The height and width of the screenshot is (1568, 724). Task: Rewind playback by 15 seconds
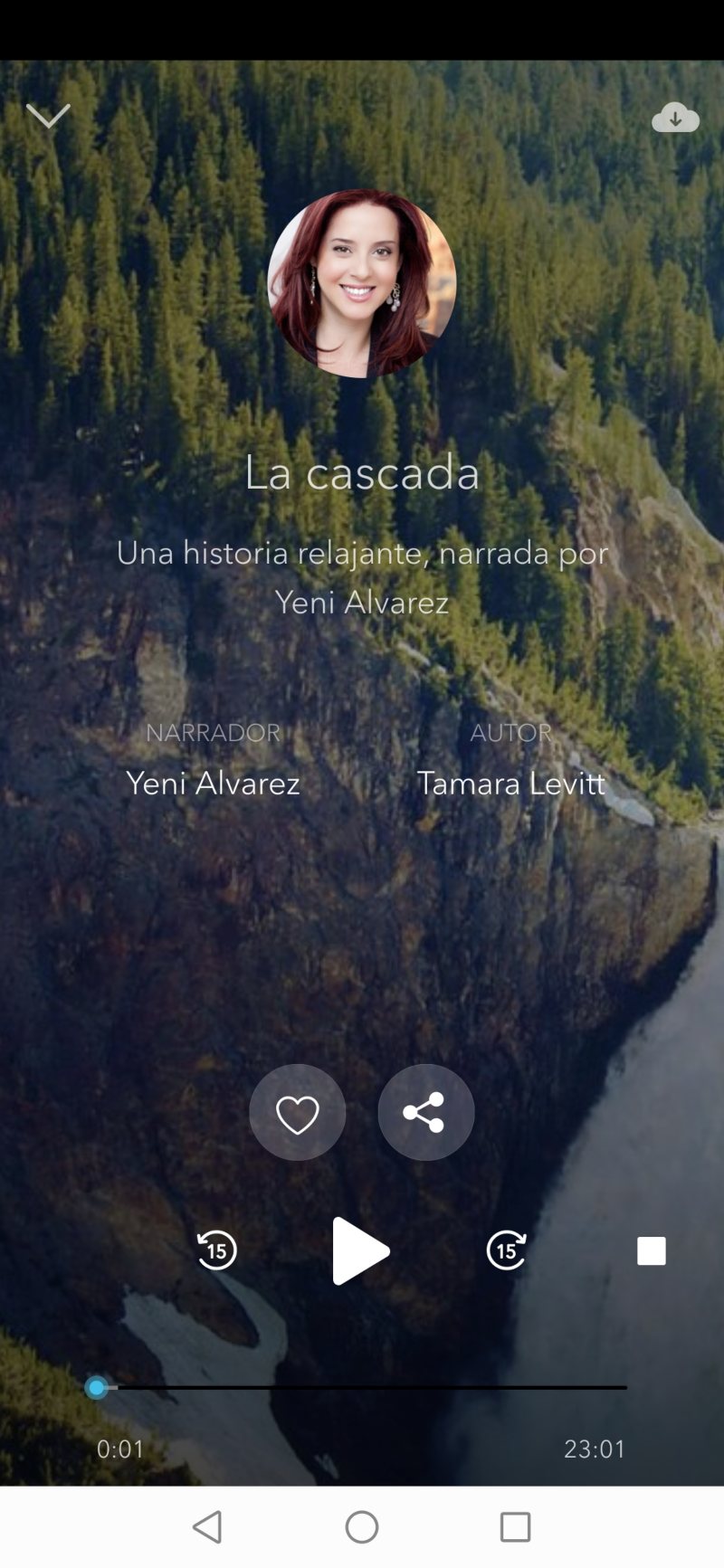[x=217, y=1250]
